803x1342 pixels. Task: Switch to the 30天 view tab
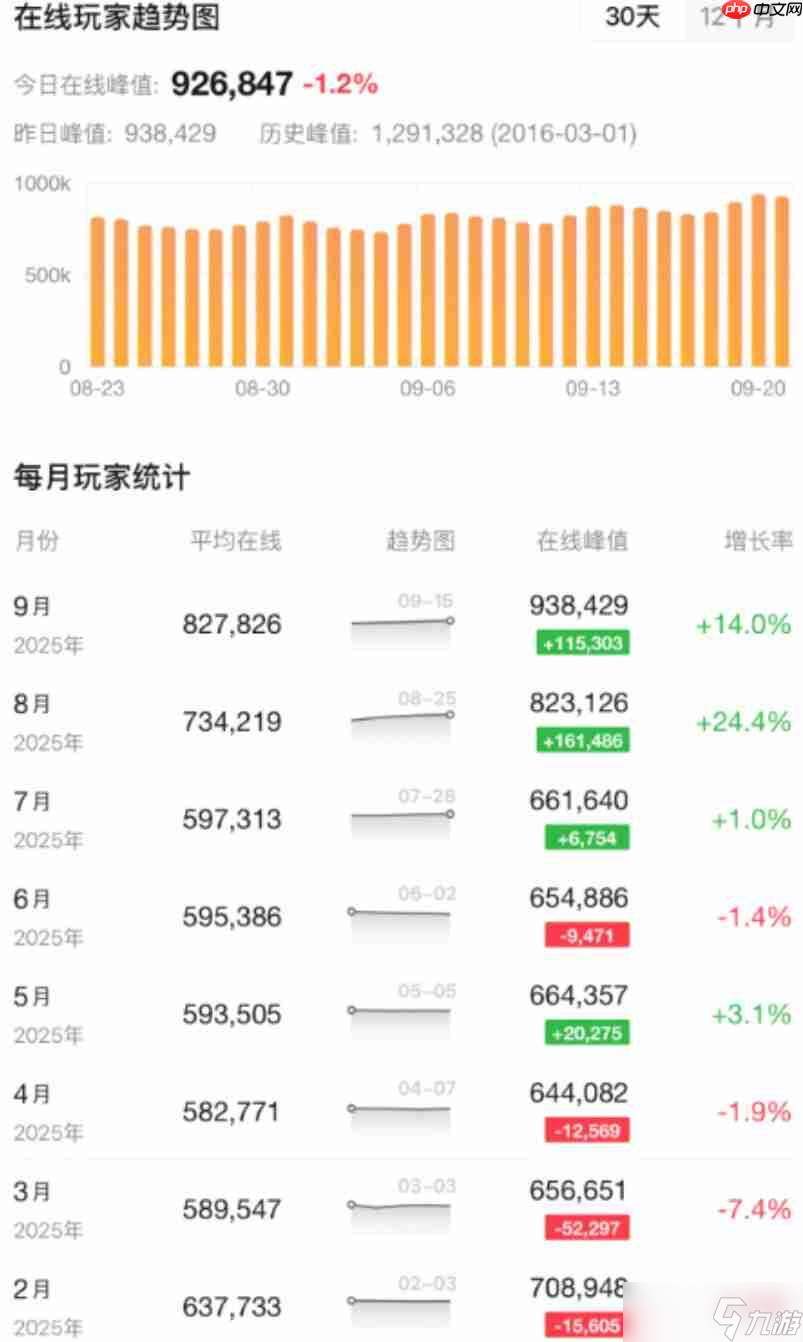tap(634, 18)
